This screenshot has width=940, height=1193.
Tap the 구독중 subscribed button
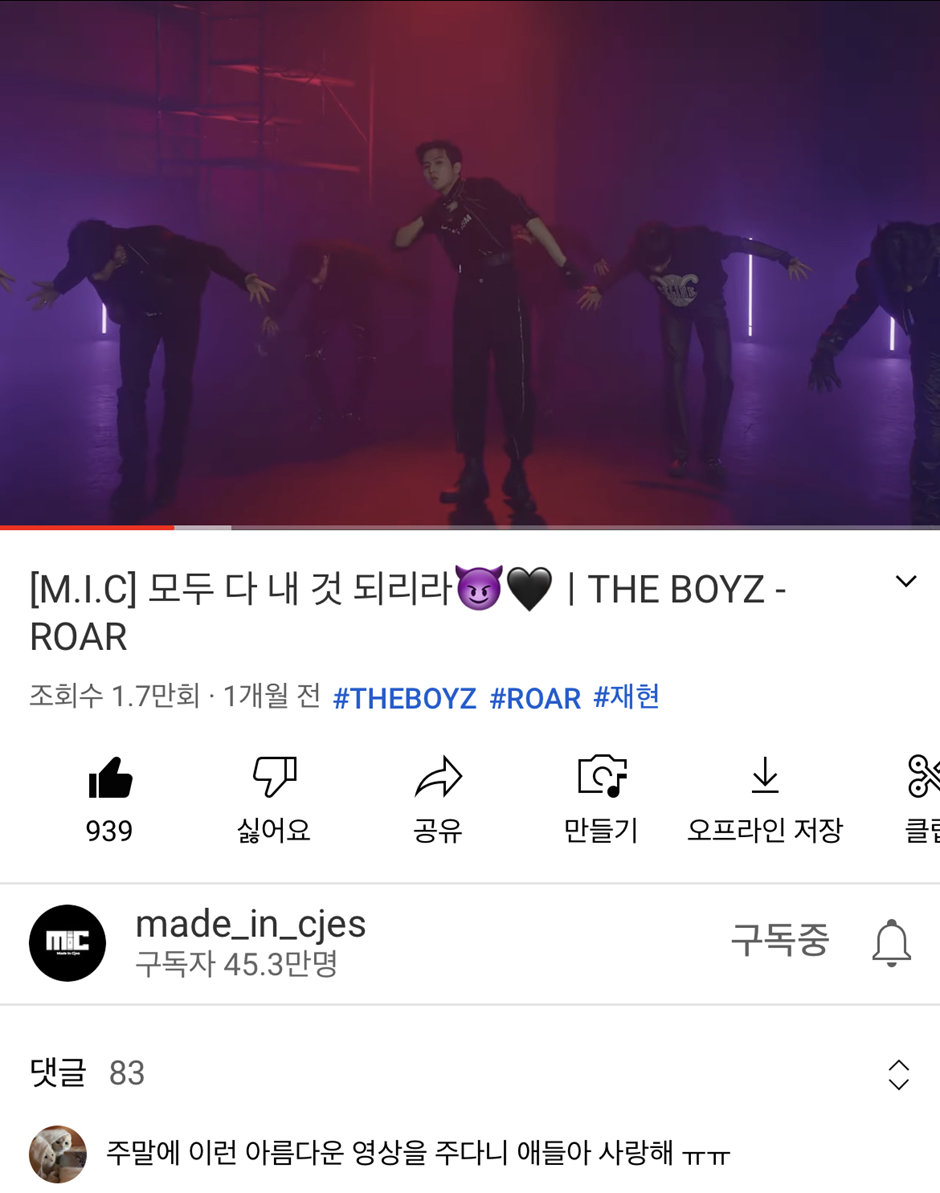[x=780, y=941]
